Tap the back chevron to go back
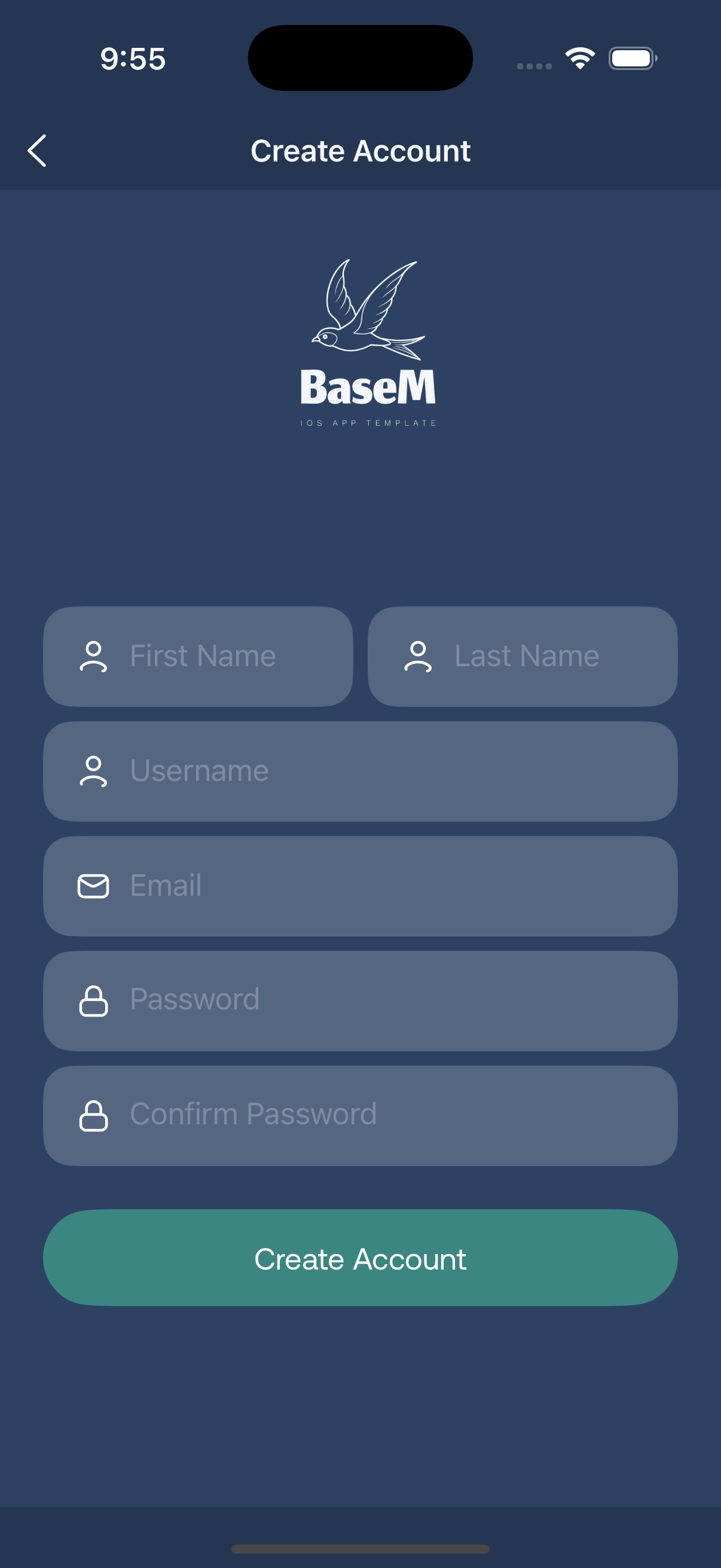This screenshot has height=1568, width=721. (x=37, y=150)
